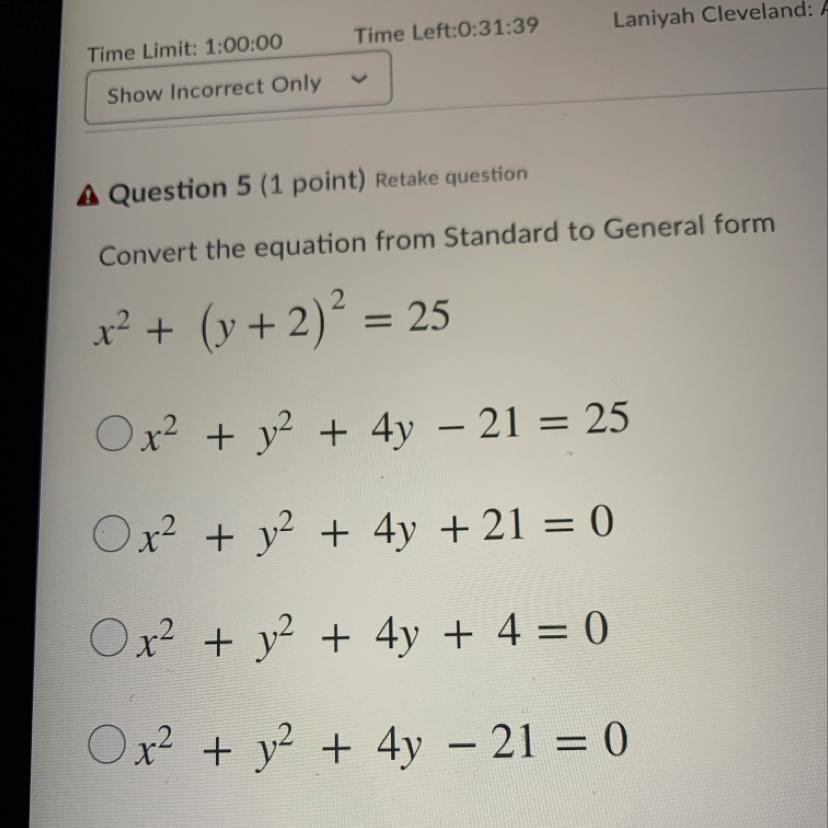Select answer x² + y² + 4y + 21 = 0
Screen dimensions: 828x828
(111, 533)
